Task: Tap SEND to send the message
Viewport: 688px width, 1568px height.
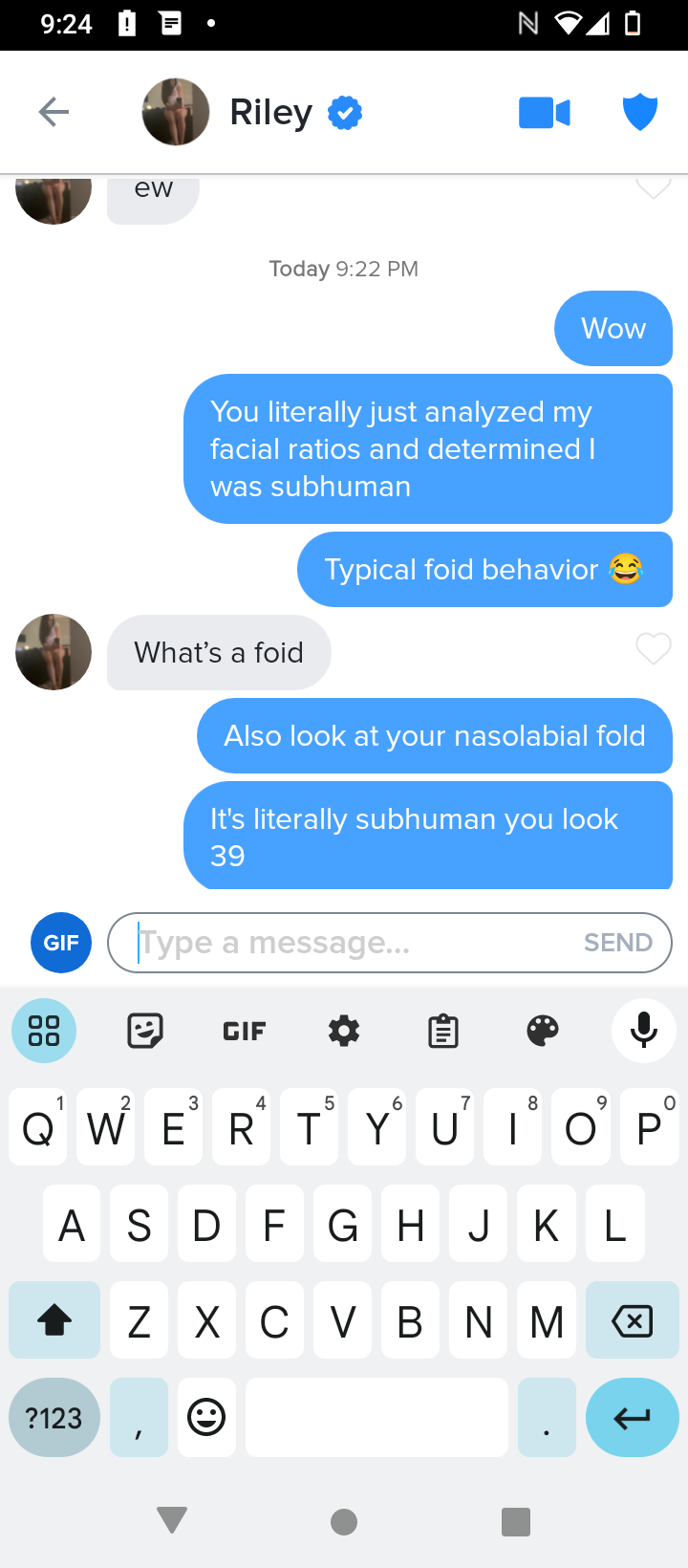Action: (x=618, y=943)
